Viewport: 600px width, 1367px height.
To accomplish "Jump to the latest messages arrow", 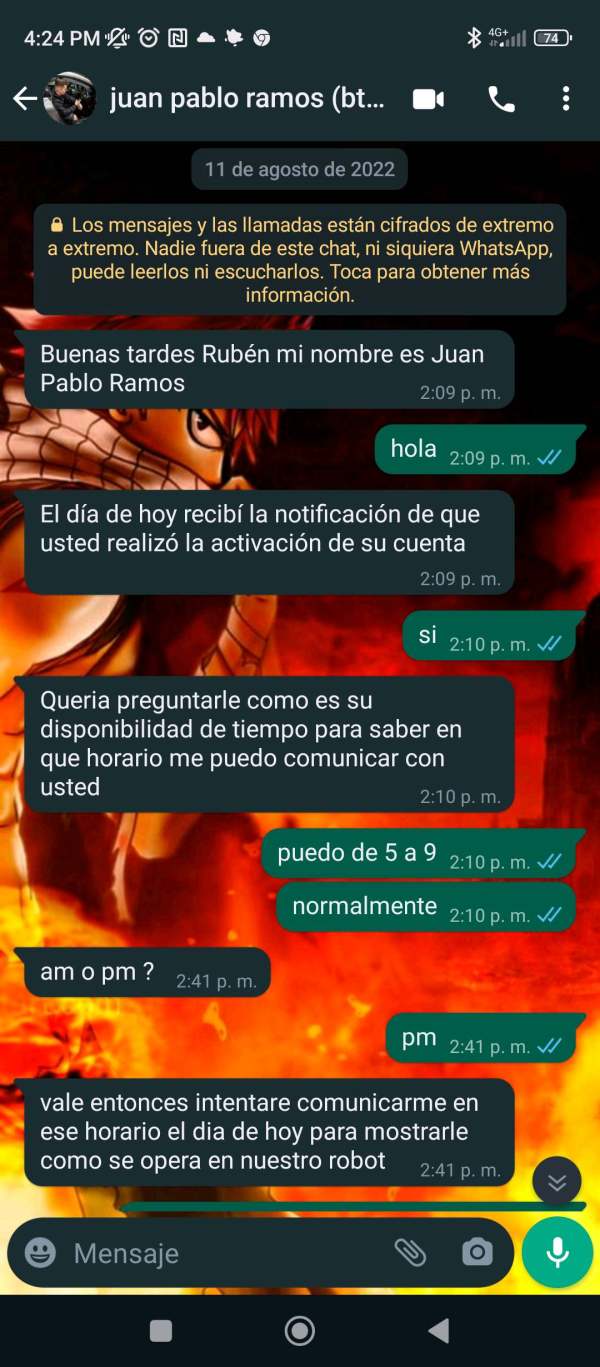I will (x=557, y=1183).
